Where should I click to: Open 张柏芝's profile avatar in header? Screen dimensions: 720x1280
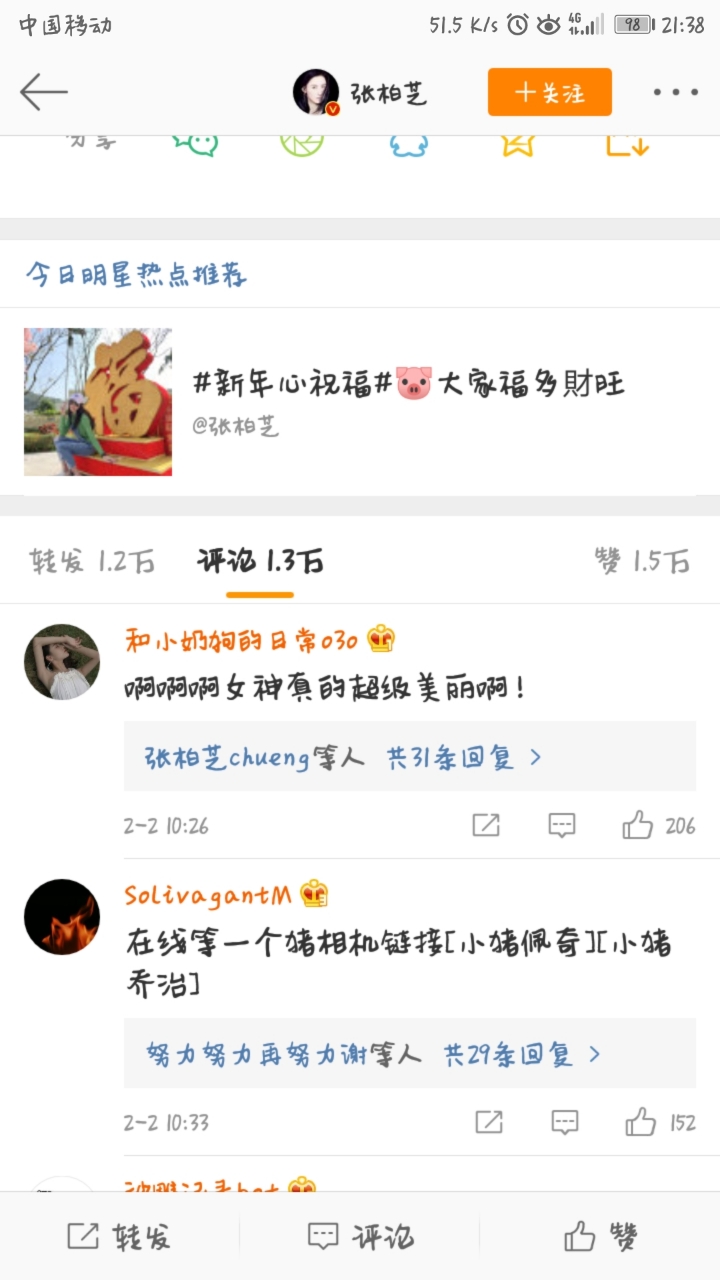point(316,92)
